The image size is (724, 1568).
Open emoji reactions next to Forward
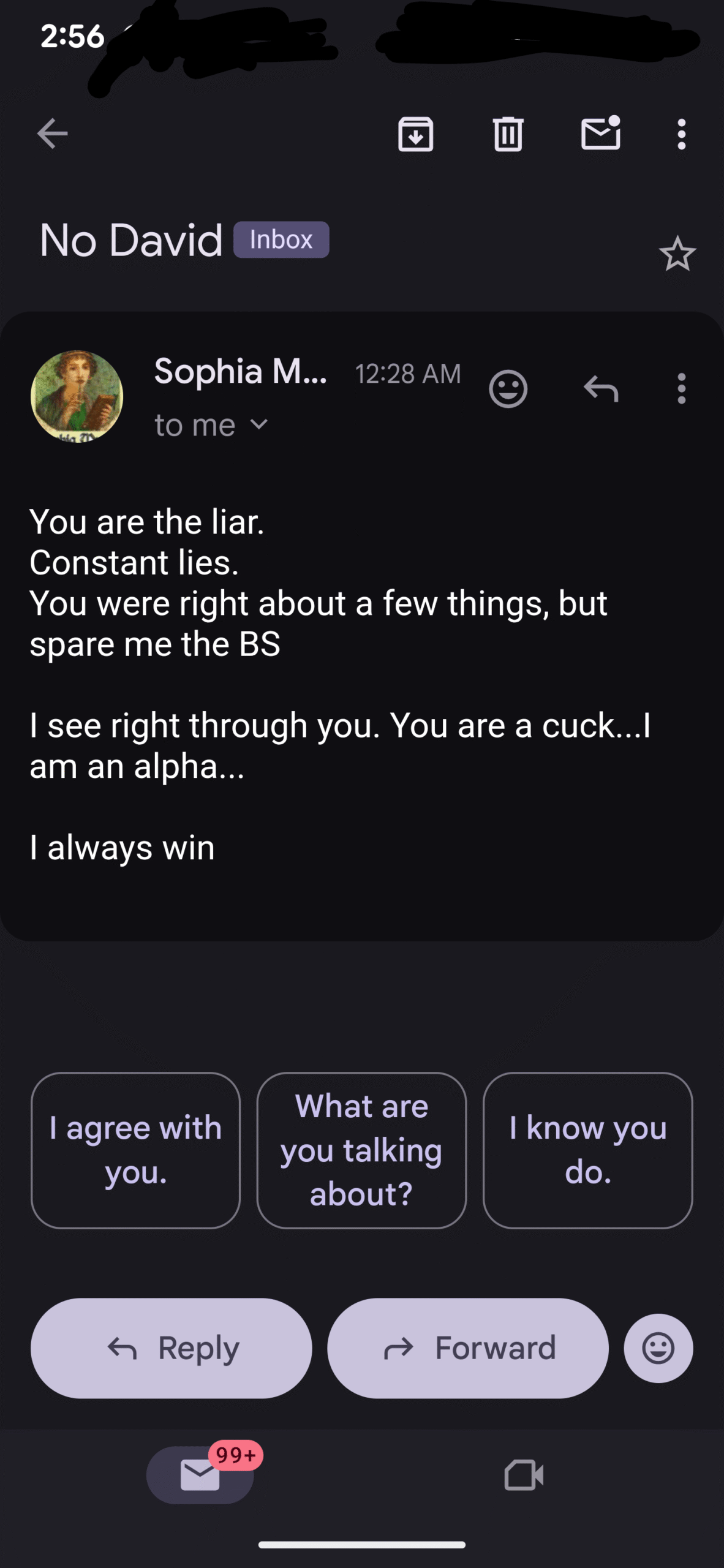pos(658,1347)
